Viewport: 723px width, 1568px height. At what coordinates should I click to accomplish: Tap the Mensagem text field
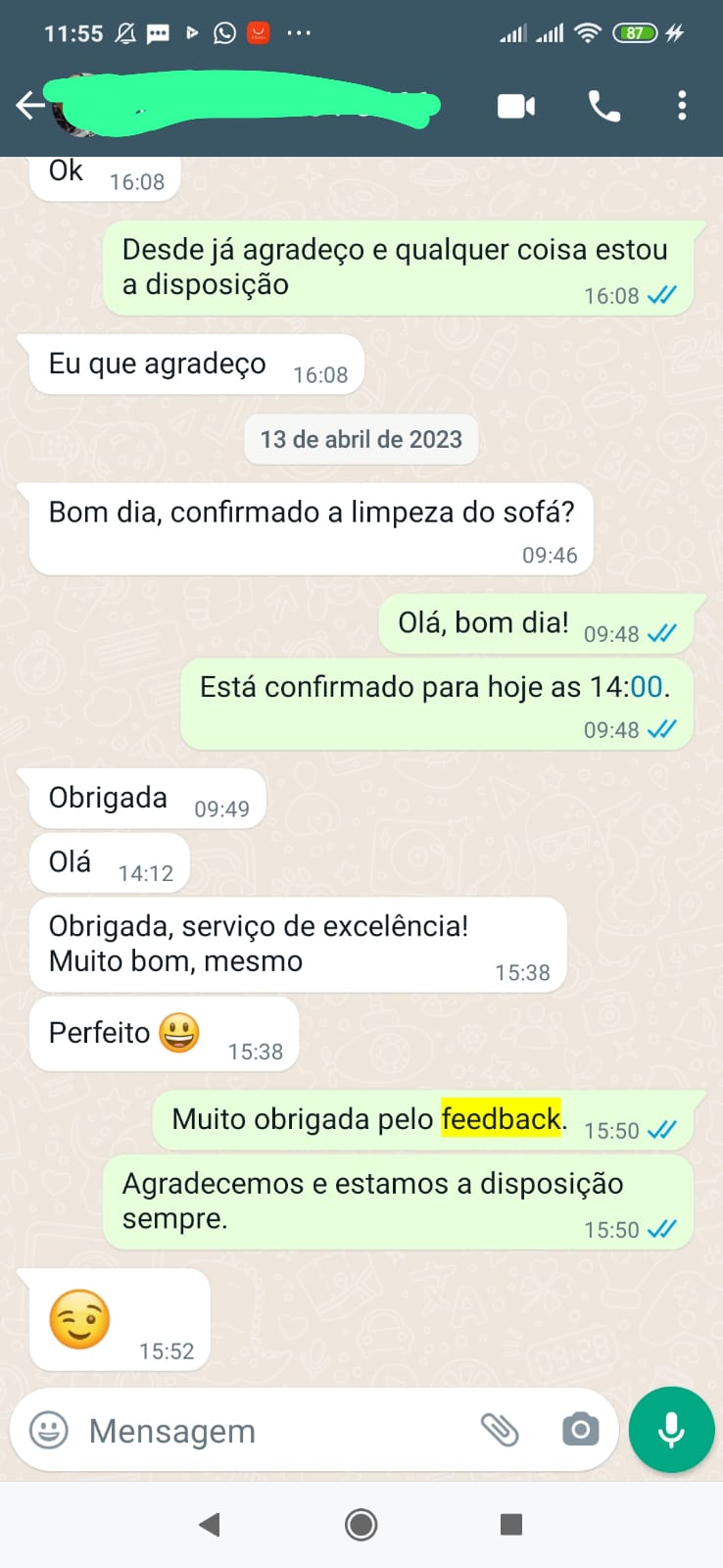click(x=265, y=1431)
